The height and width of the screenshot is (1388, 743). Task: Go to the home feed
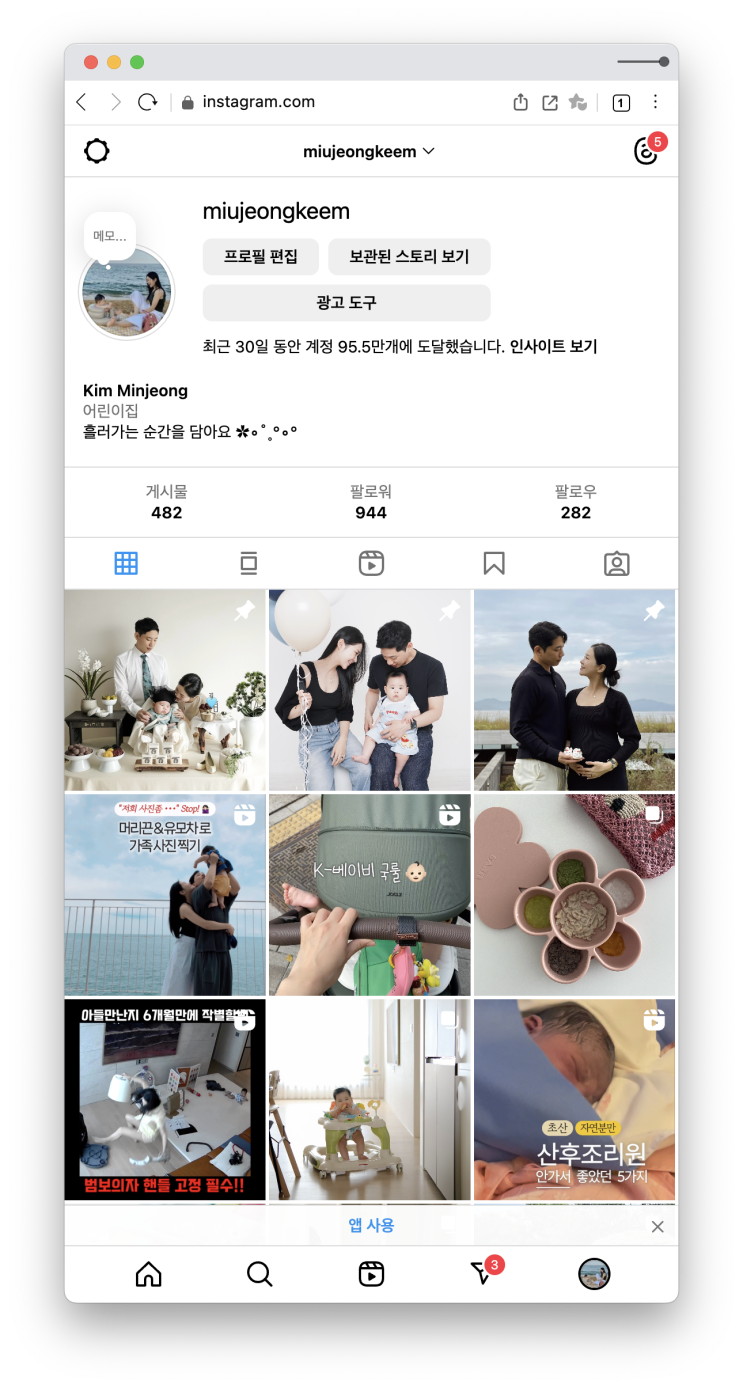pos(148,1274)
